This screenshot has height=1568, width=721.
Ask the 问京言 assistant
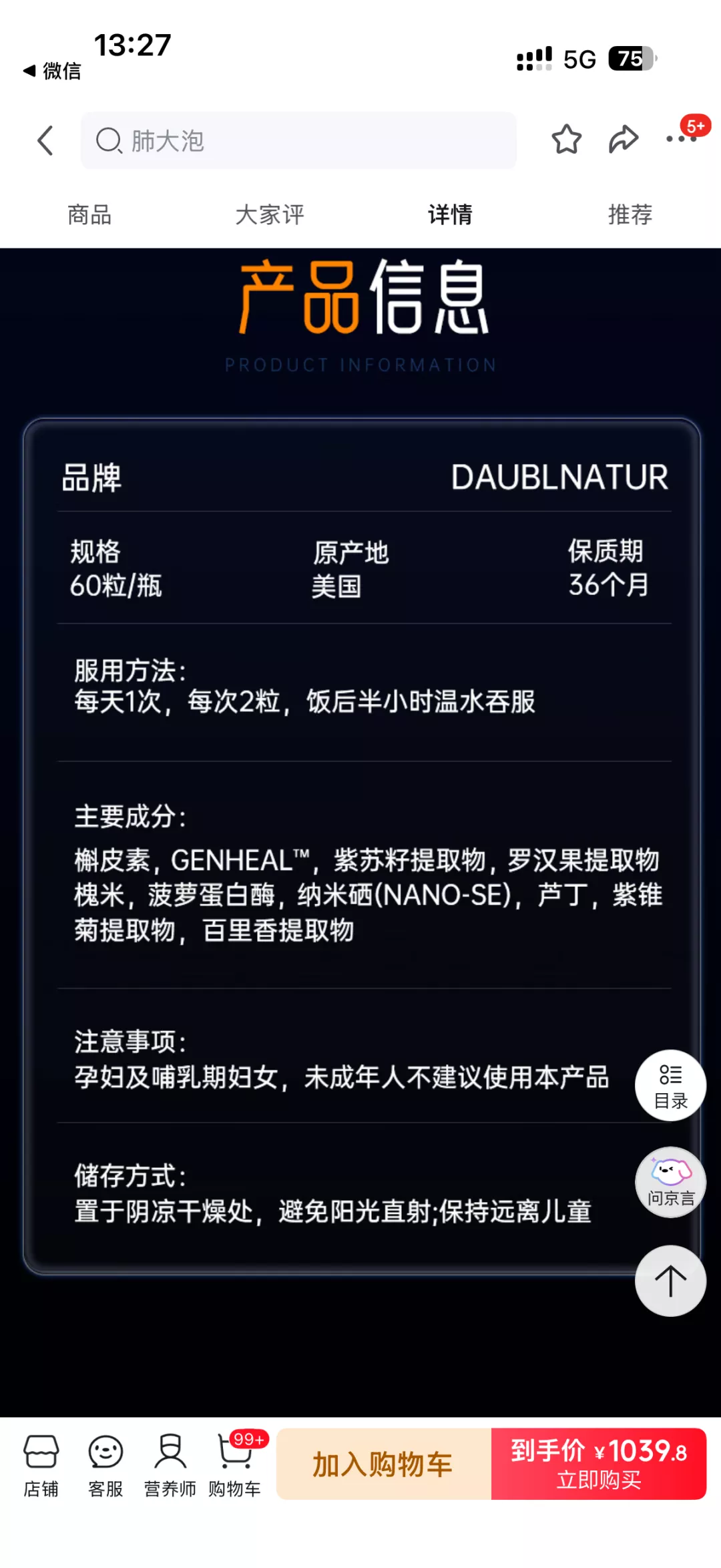670,1182
